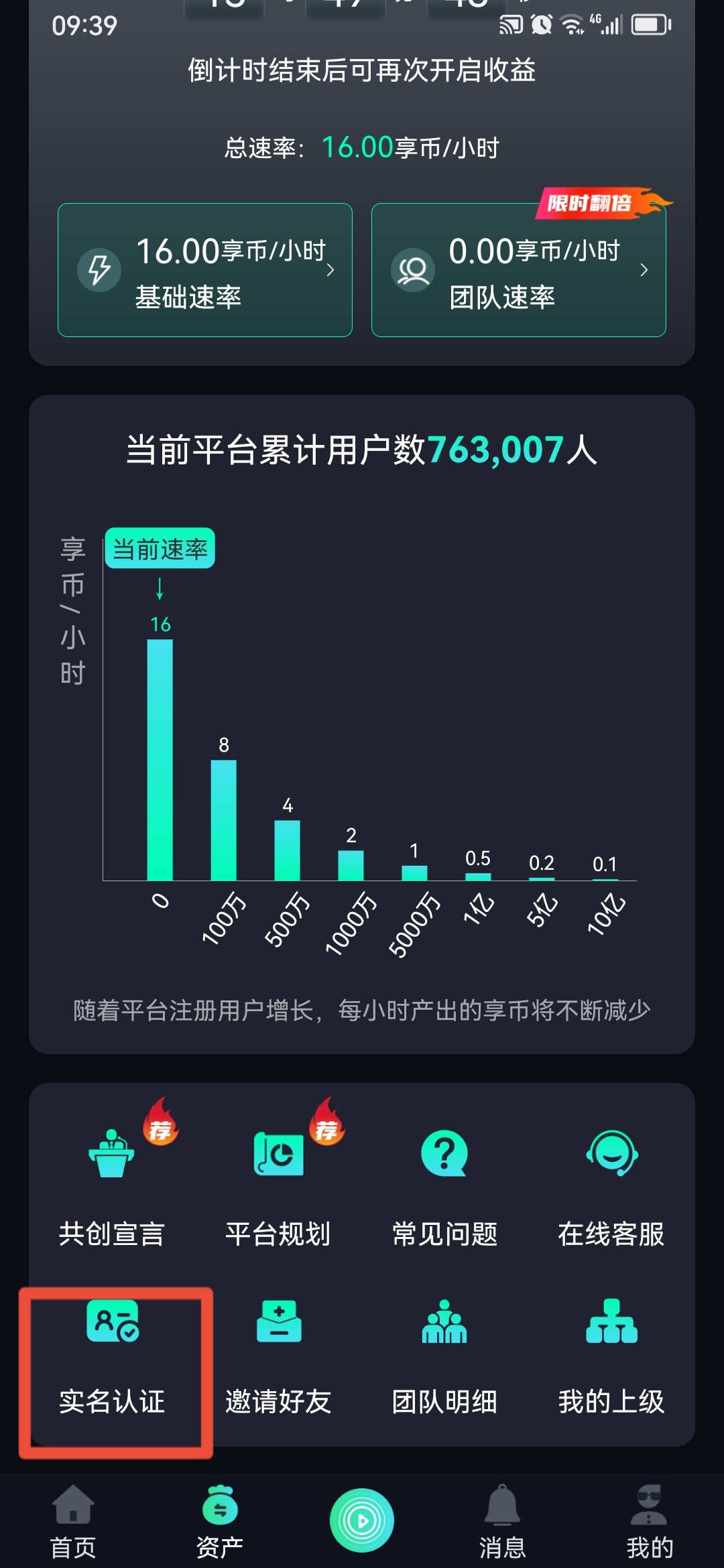Screen dimensions: 724x1568
Task: Switch to the 资产 tab
Action: coord(220,1522)
